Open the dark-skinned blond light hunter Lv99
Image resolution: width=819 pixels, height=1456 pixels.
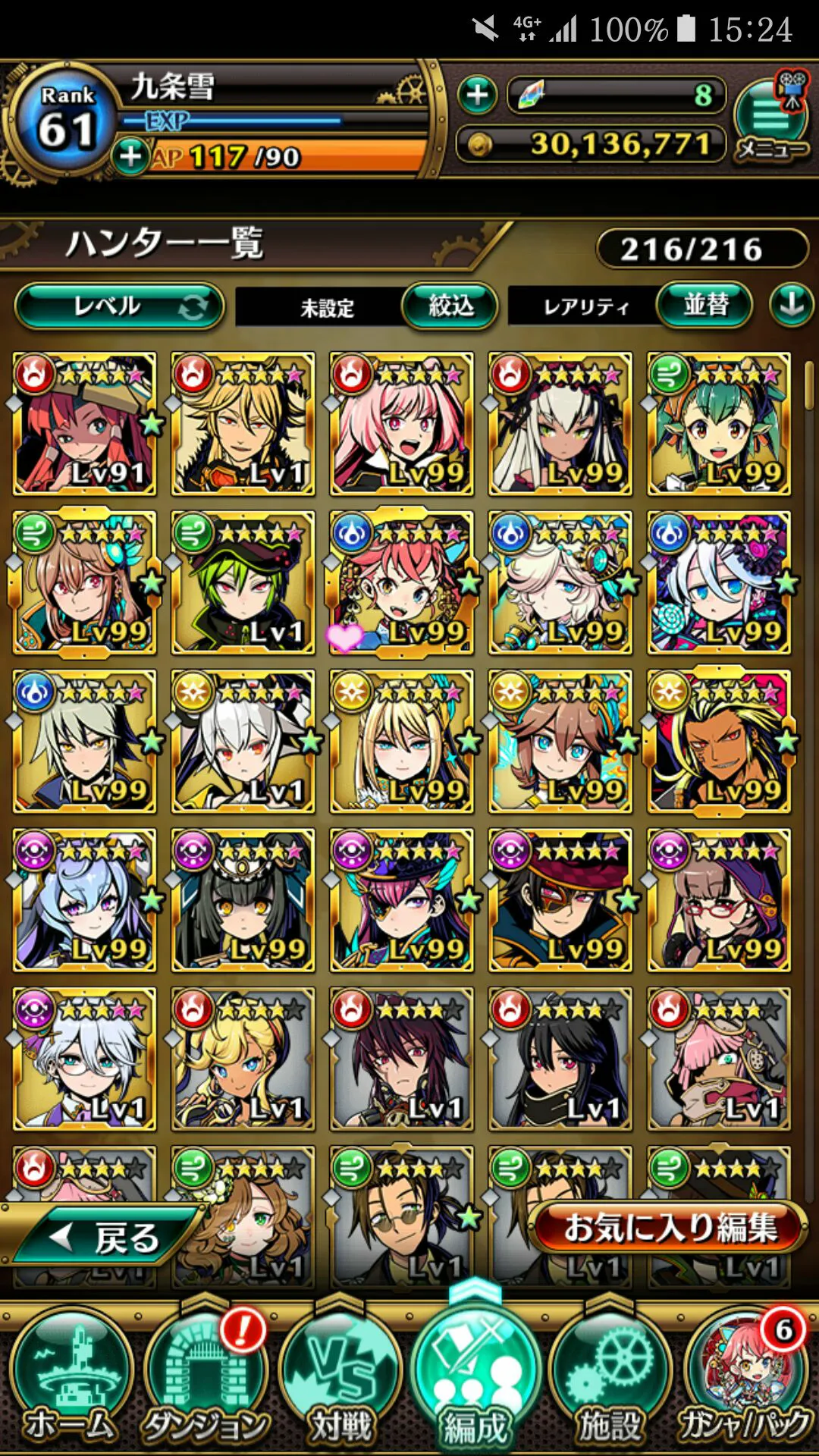[x=718, y=741]
